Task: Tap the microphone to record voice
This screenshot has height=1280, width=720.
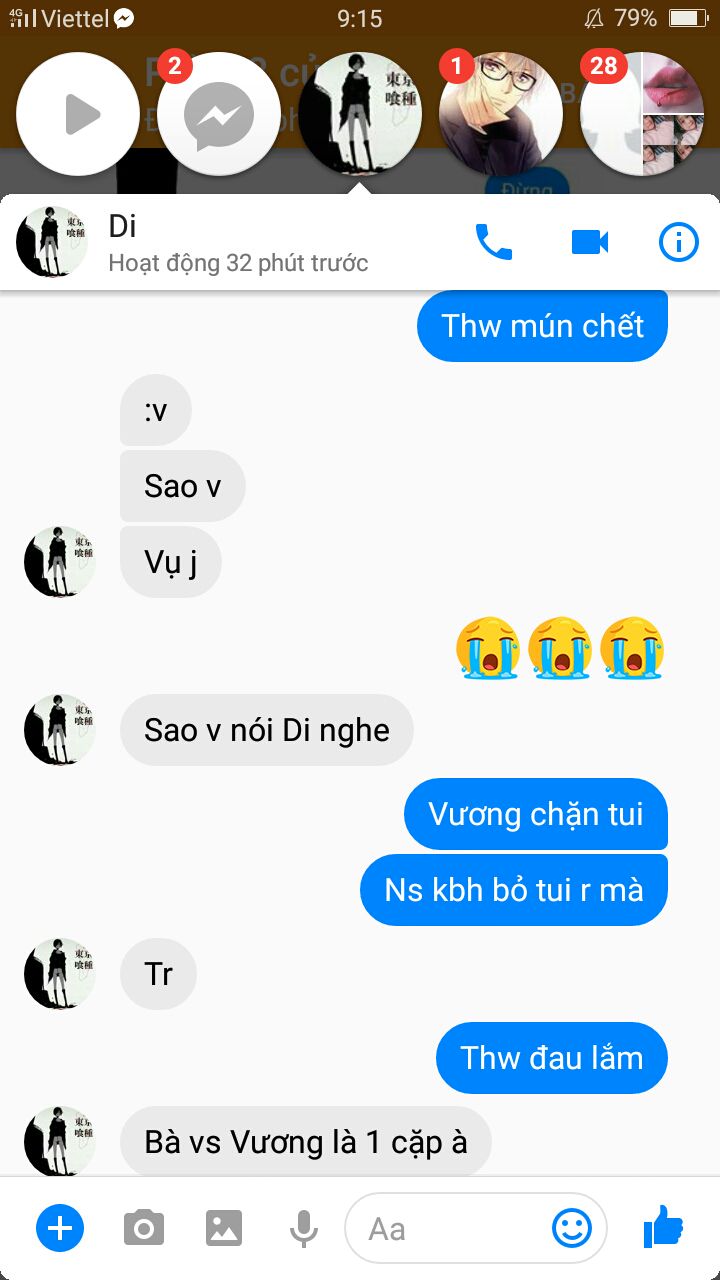Action: tap(303, 1228)
